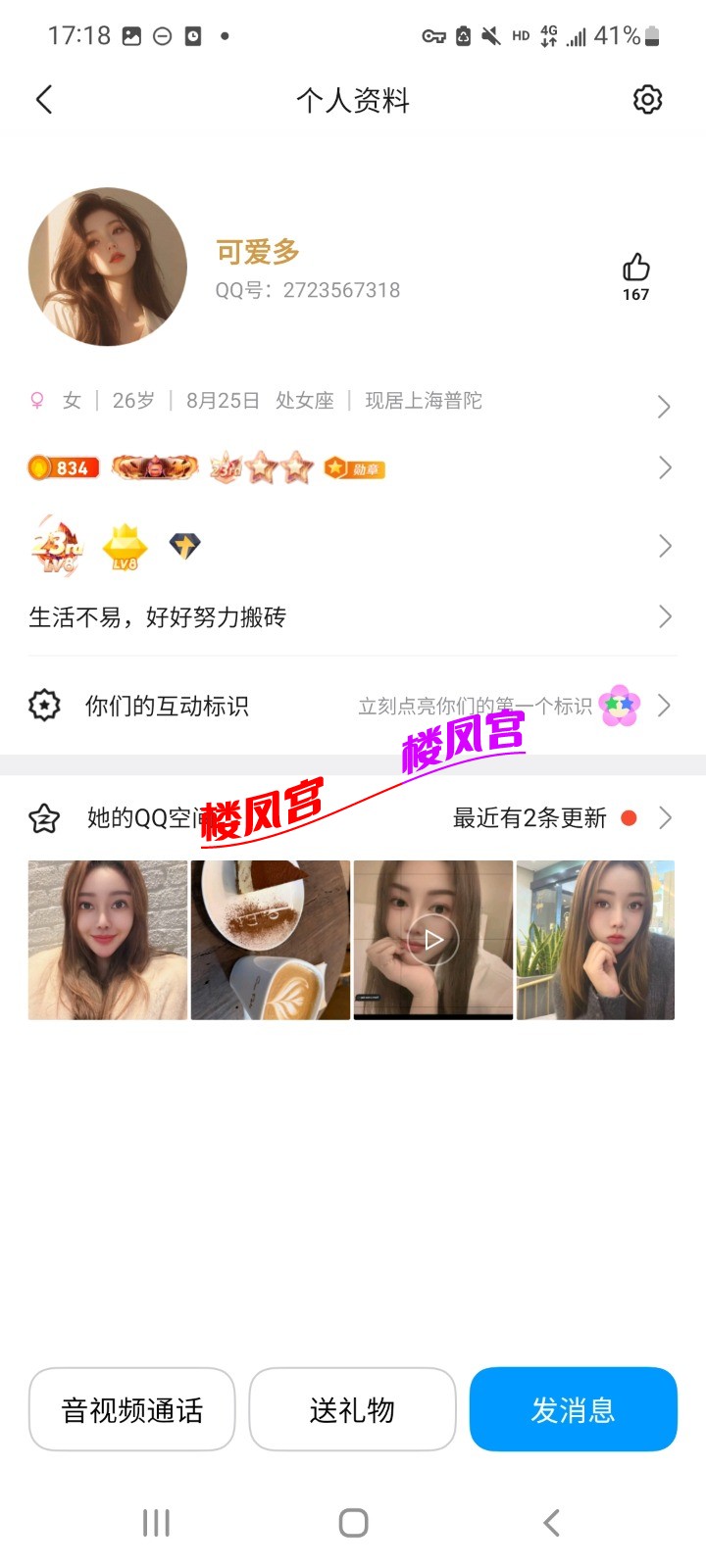
Task: Tap the thumbs-up like icon showing 167
Action: 636,267
